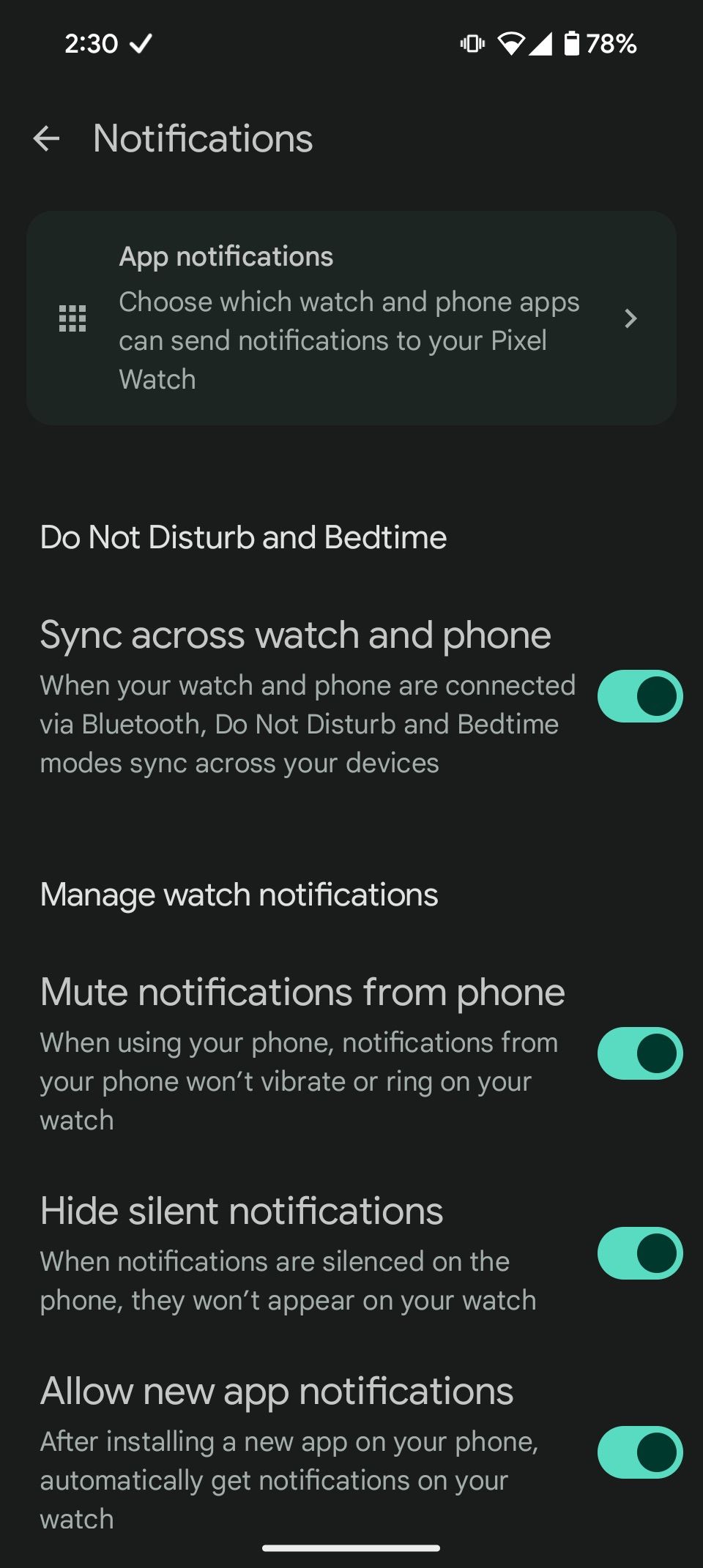The image size is (703, 1568).
Task: Select the apps grid icon
Action: [x=72, y=318]
